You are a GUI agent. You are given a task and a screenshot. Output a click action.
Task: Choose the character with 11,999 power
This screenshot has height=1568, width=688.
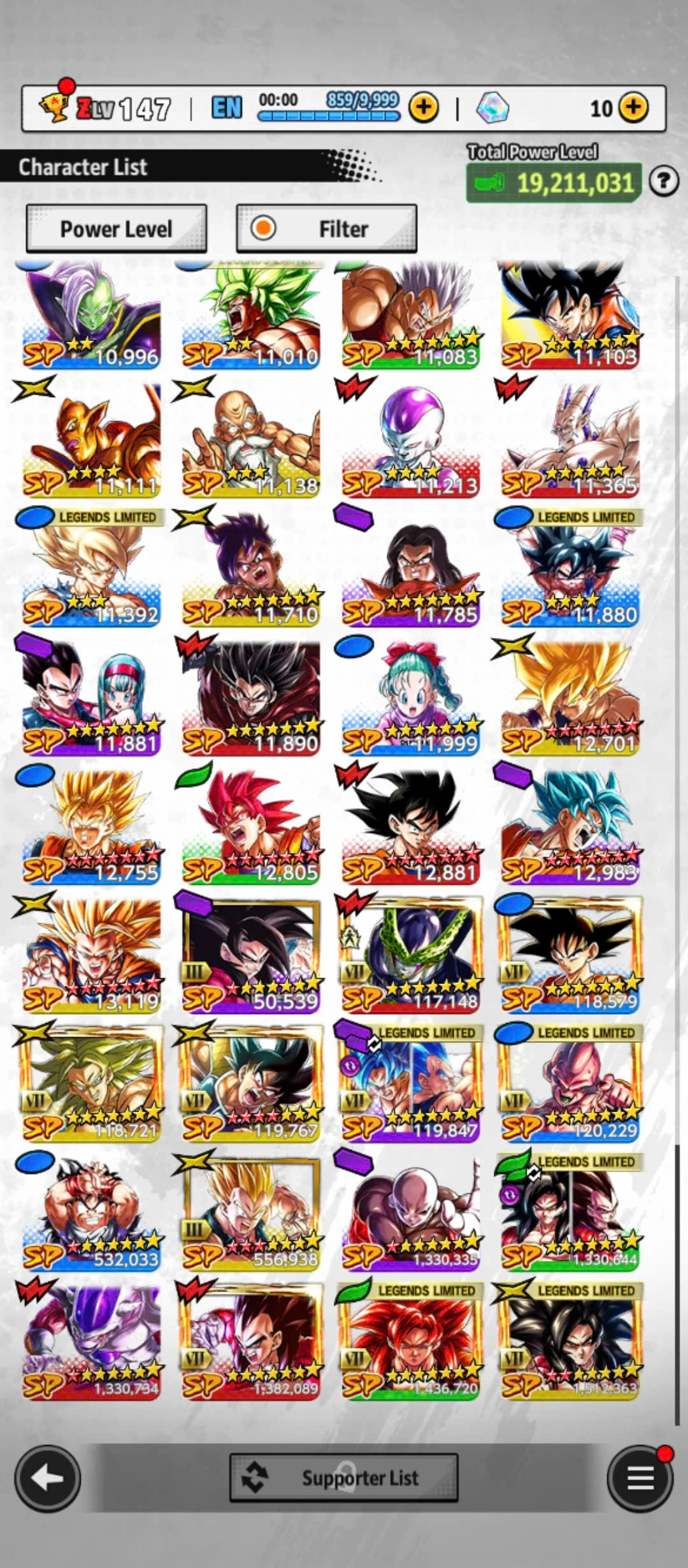(x=410, y=695)
